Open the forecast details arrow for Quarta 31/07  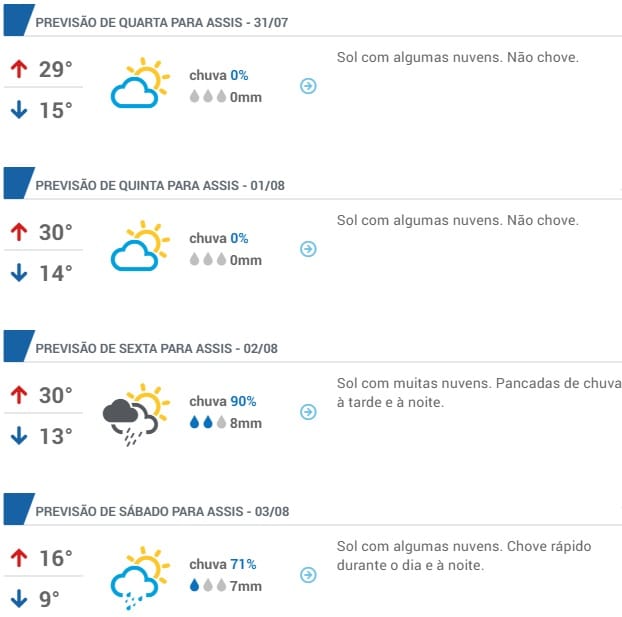click(x=308, y=86)
